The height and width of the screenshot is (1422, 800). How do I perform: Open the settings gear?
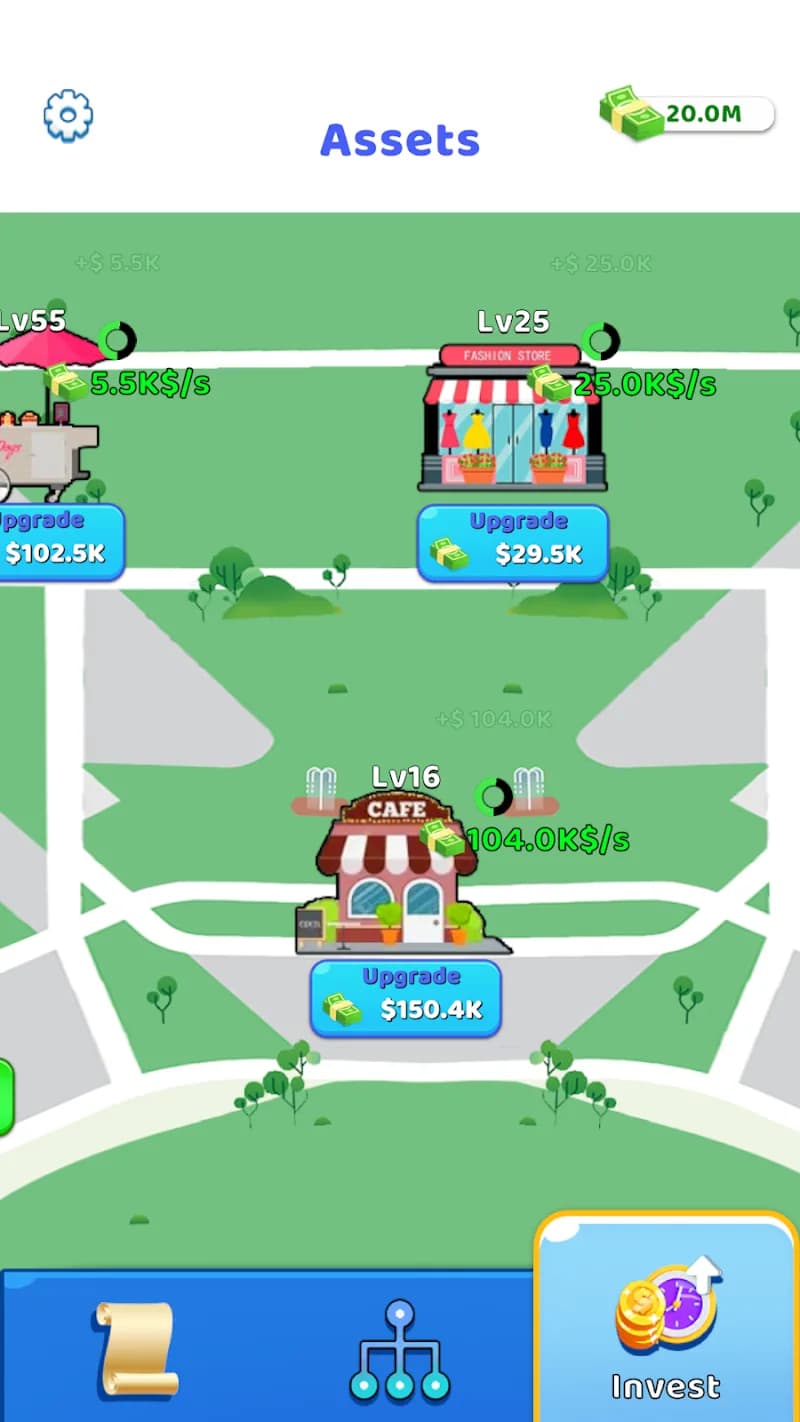pos(68,115)
